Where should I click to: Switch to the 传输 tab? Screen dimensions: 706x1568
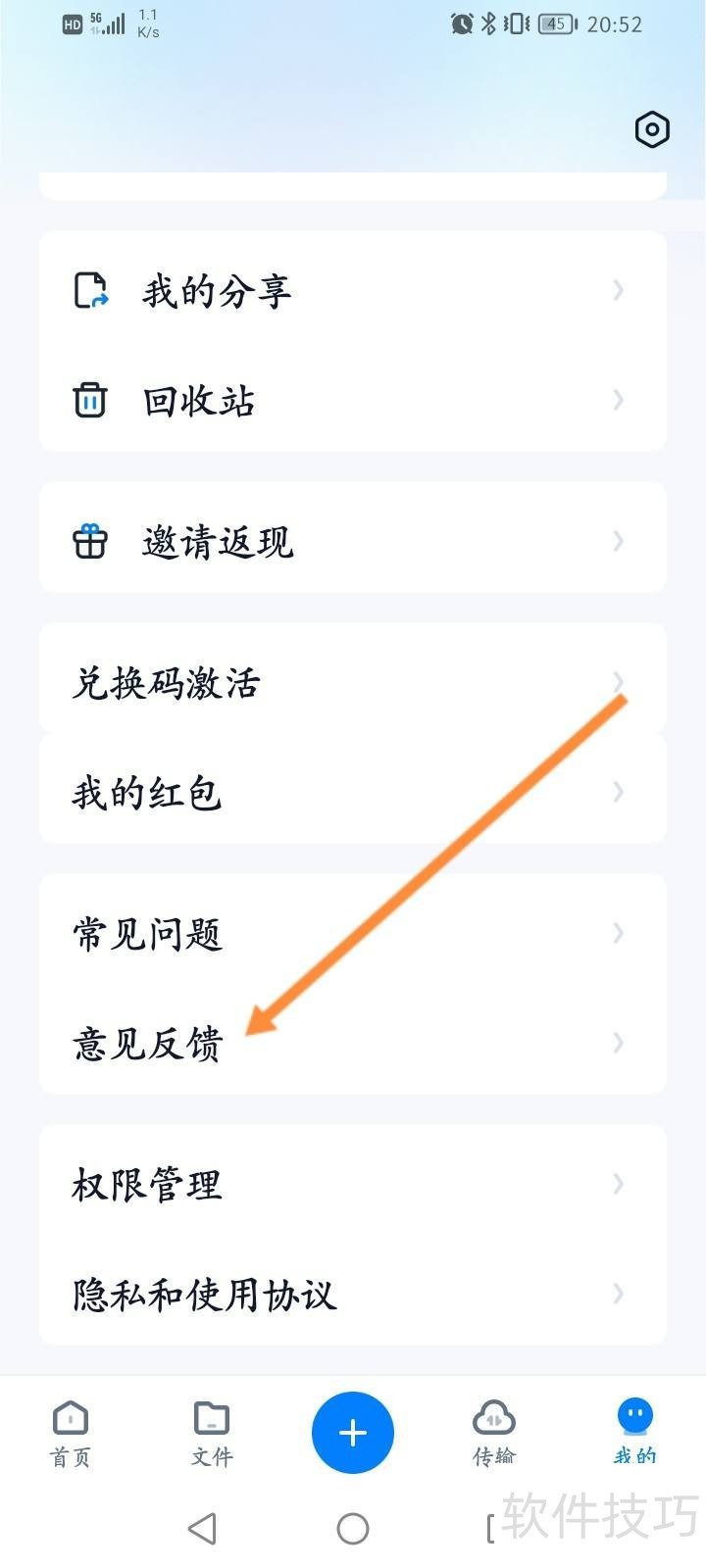[494, 1433]
